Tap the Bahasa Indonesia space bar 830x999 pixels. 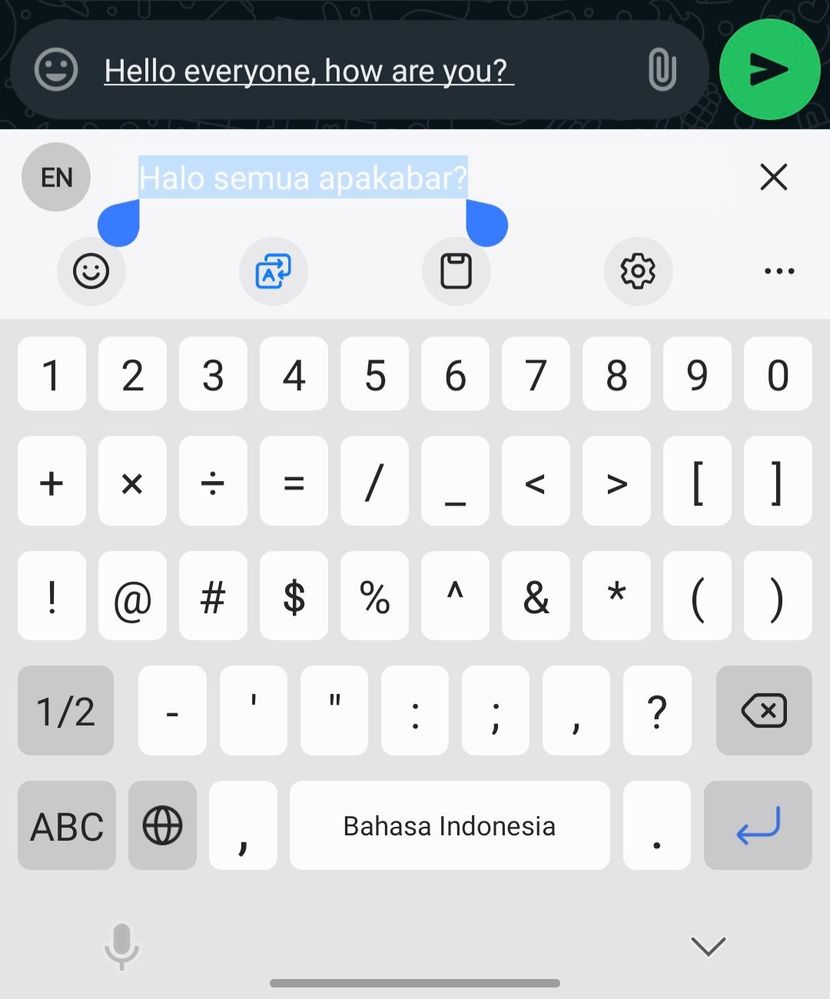tap(449, 826)
